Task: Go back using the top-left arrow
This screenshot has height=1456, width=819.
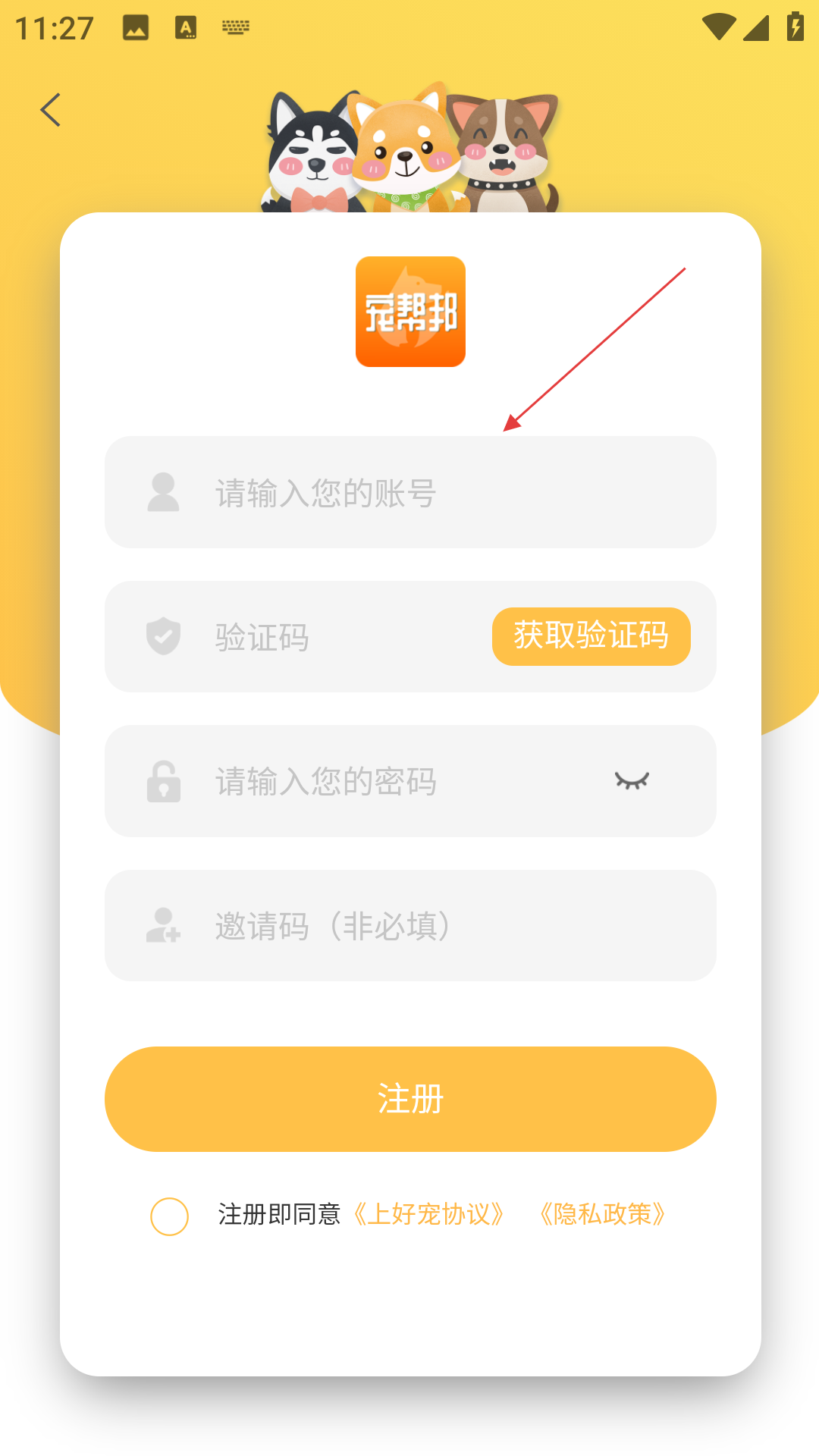Action: [50, 110]
